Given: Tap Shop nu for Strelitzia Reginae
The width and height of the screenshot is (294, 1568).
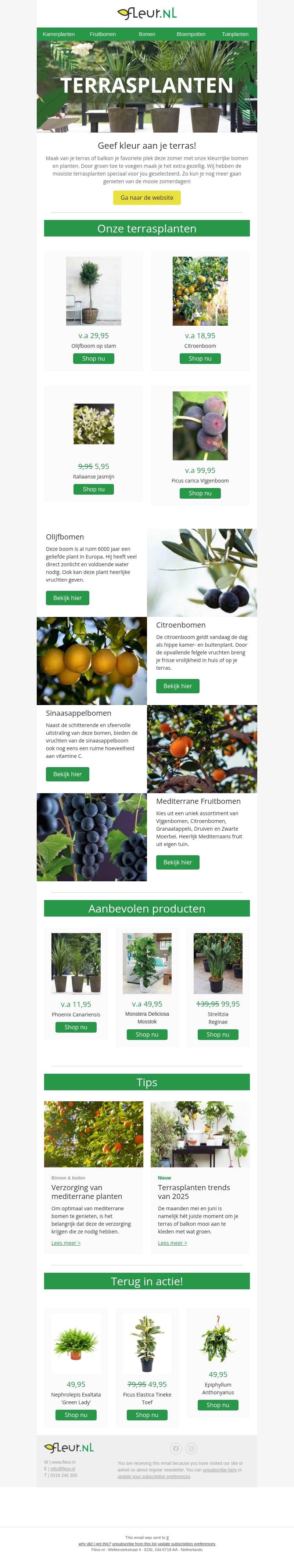Looking at the screenshot, I should 218,1034.
